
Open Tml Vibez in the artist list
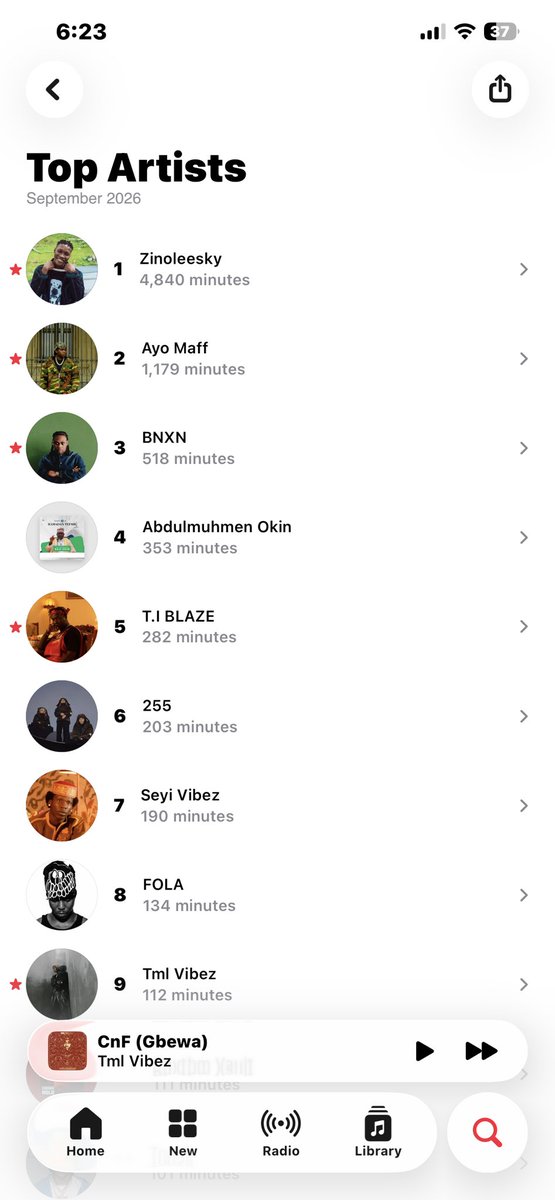tap(277, 984)
